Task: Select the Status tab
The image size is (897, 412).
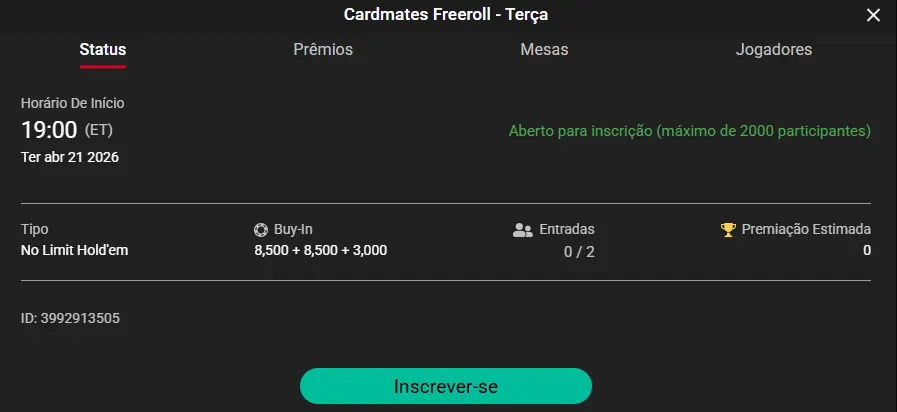Action: click(103, 49)
